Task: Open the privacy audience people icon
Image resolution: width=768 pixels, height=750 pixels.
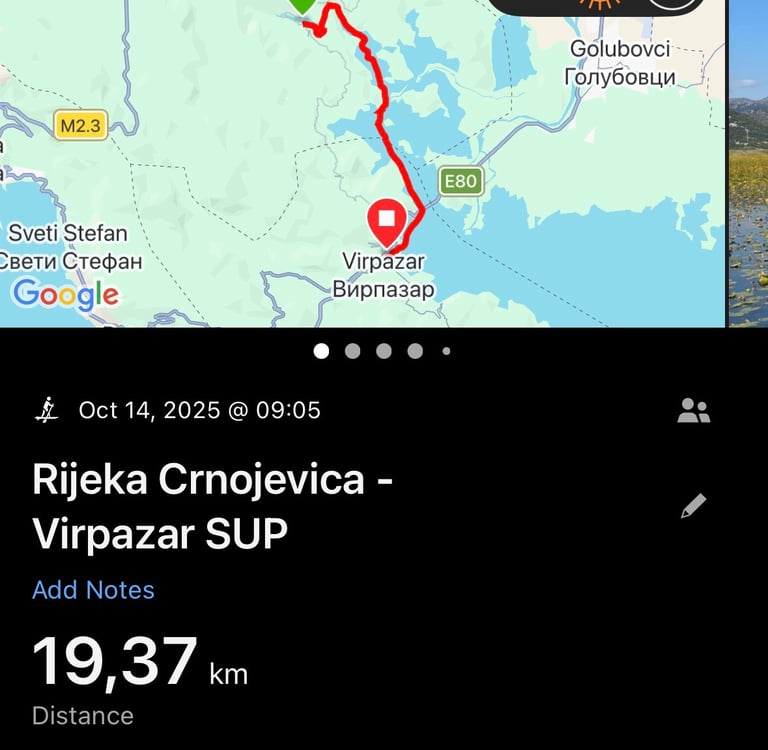Action: (694, 411)
